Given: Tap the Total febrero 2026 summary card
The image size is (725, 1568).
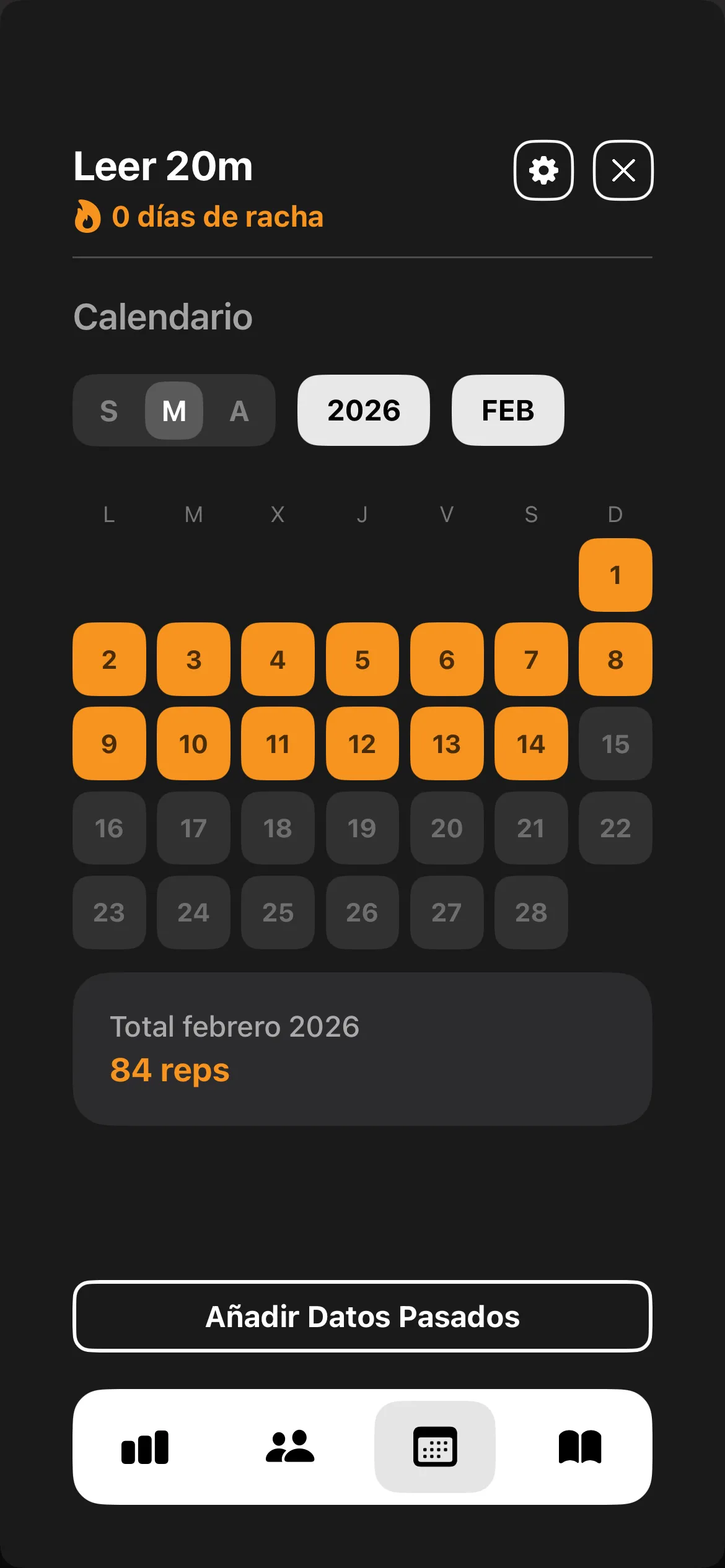Looking at the screenshot, I should [362, 1047].
